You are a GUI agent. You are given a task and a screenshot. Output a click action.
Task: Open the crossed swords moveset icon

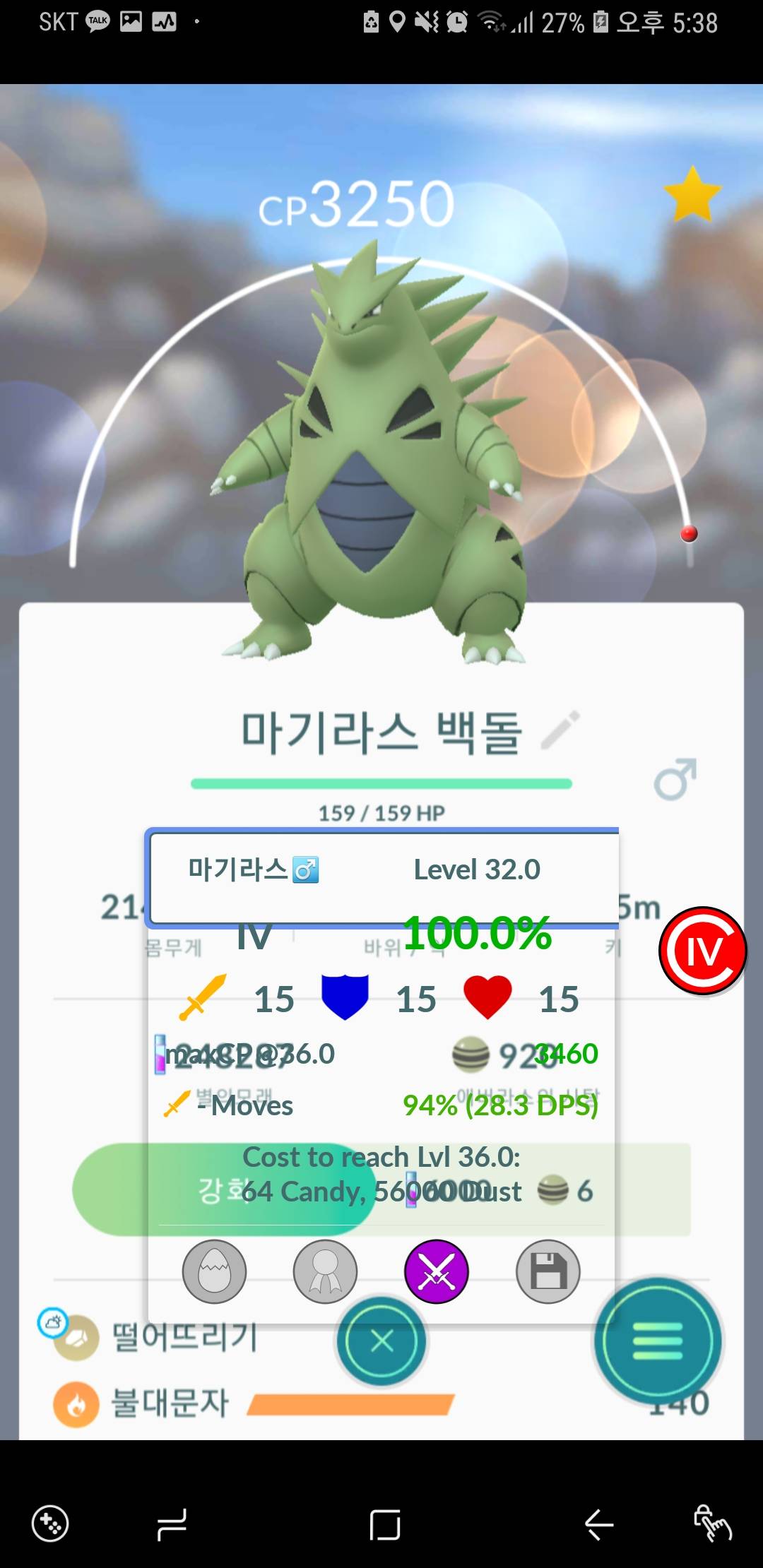(x=436, y=1271)
